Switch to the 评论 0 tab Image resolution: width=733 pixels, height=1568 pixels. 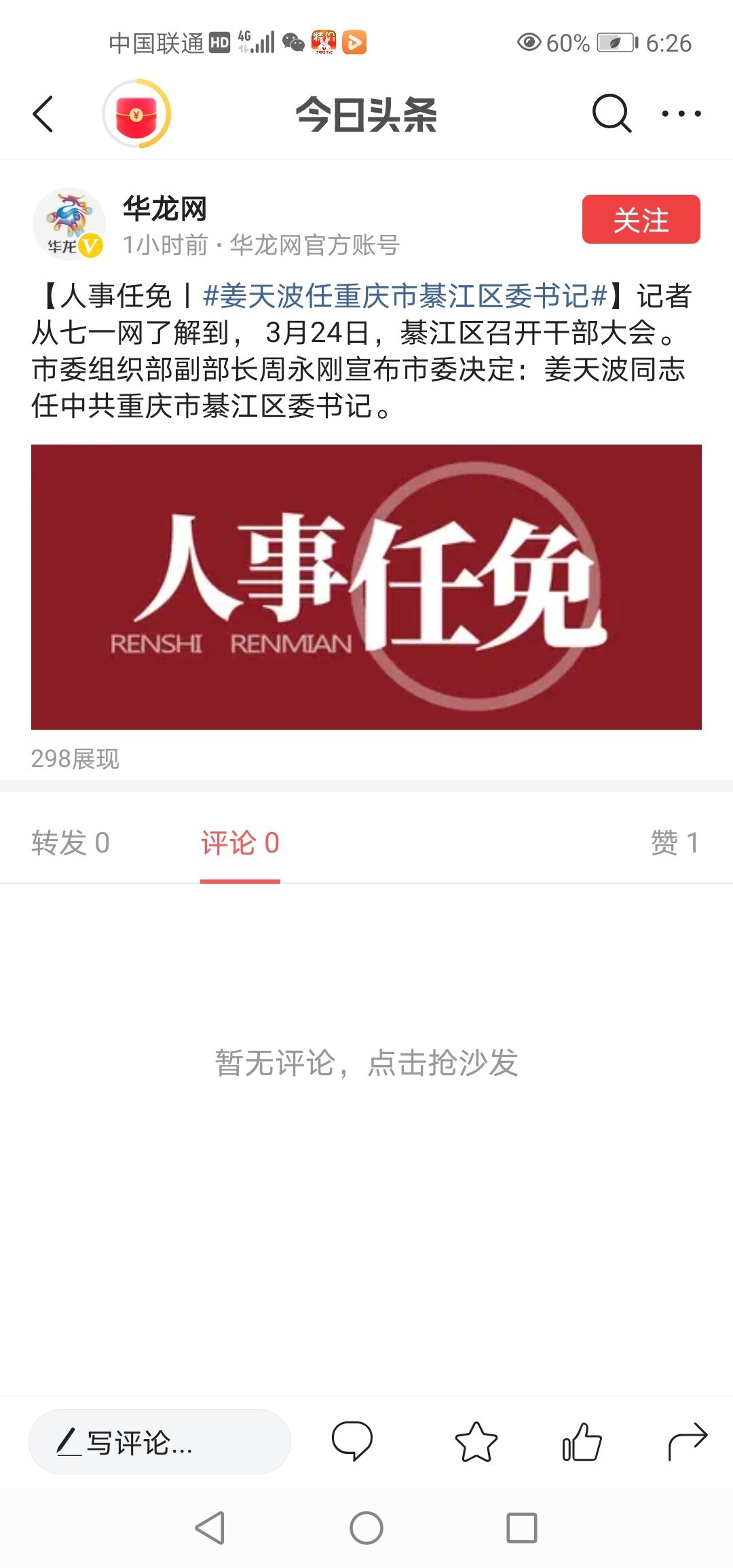pos(240,843)
